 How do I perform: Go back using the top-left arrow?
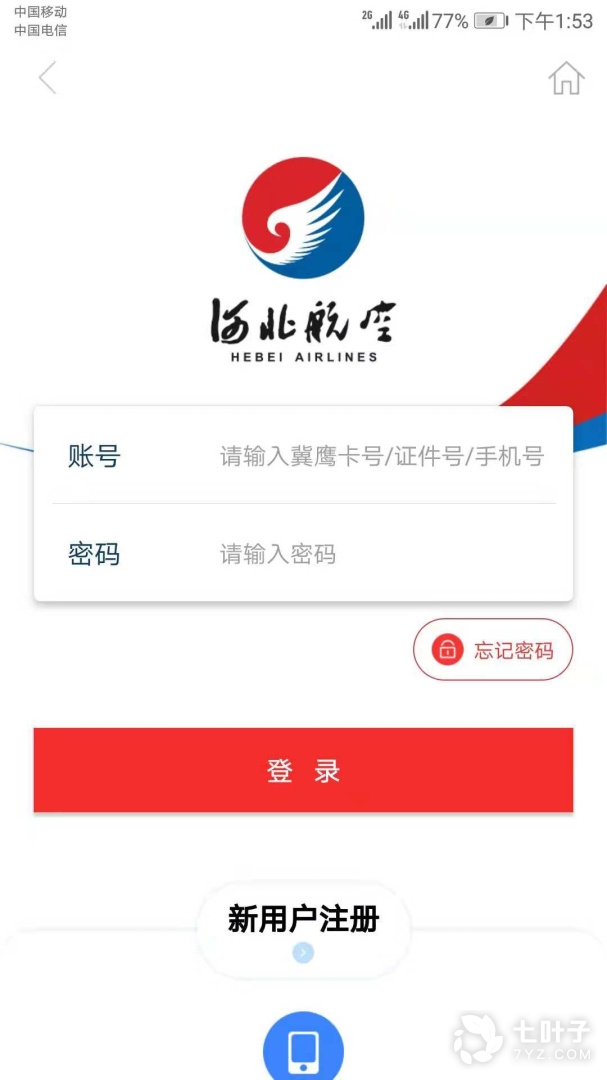coord(47,78)
